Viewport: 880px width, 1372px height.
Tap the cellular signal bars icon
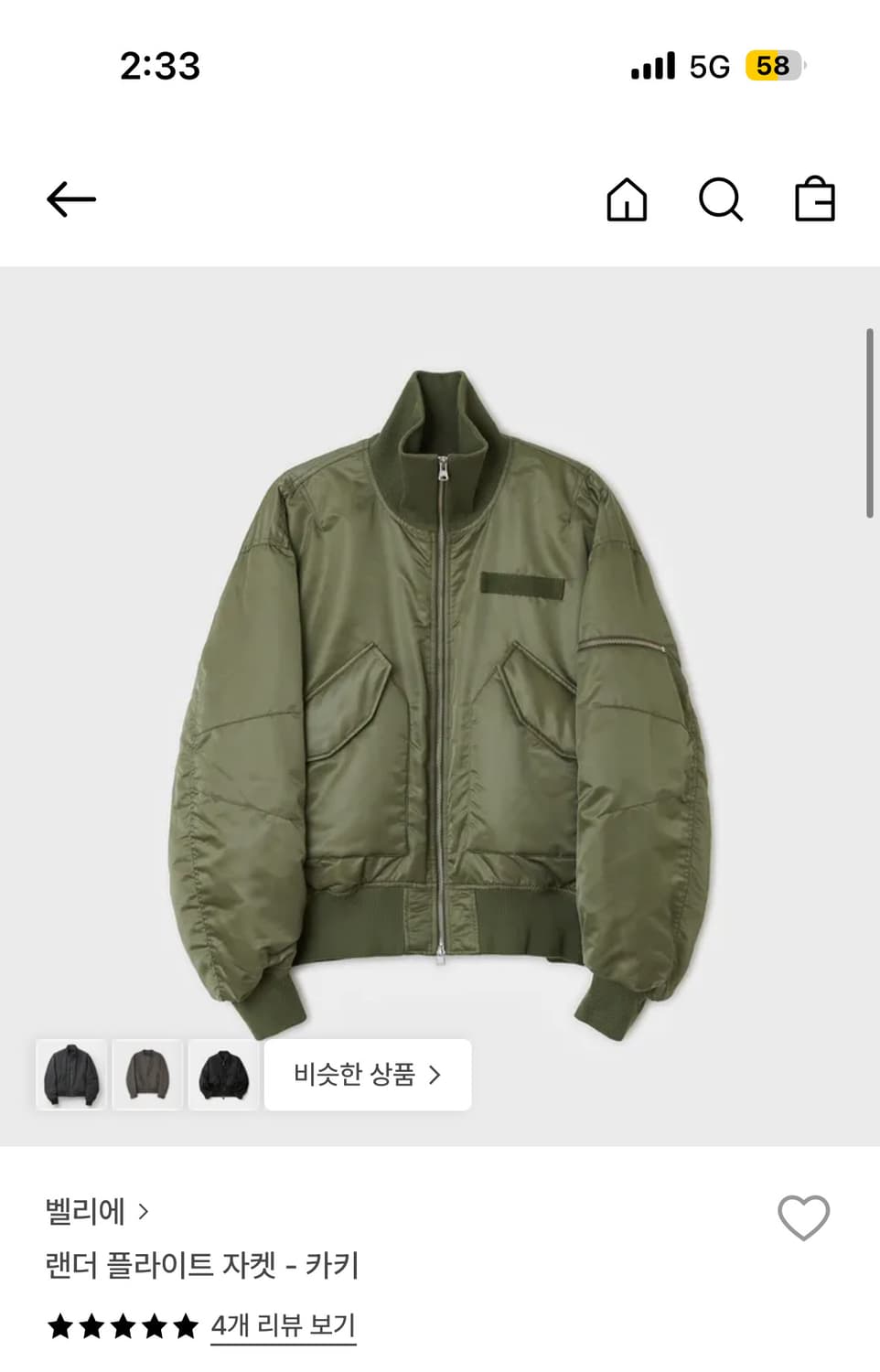(652, 65)
